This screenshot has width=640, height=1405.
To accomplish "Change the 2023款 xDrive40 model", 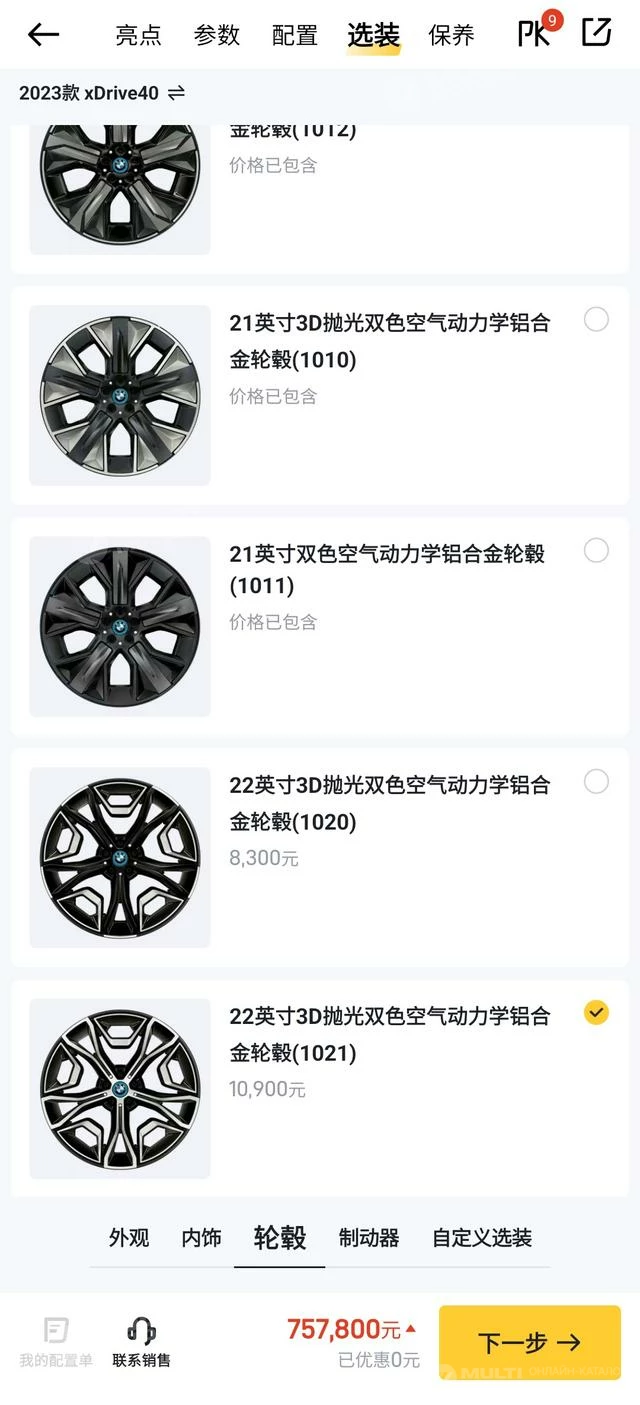I will [102, 93].
